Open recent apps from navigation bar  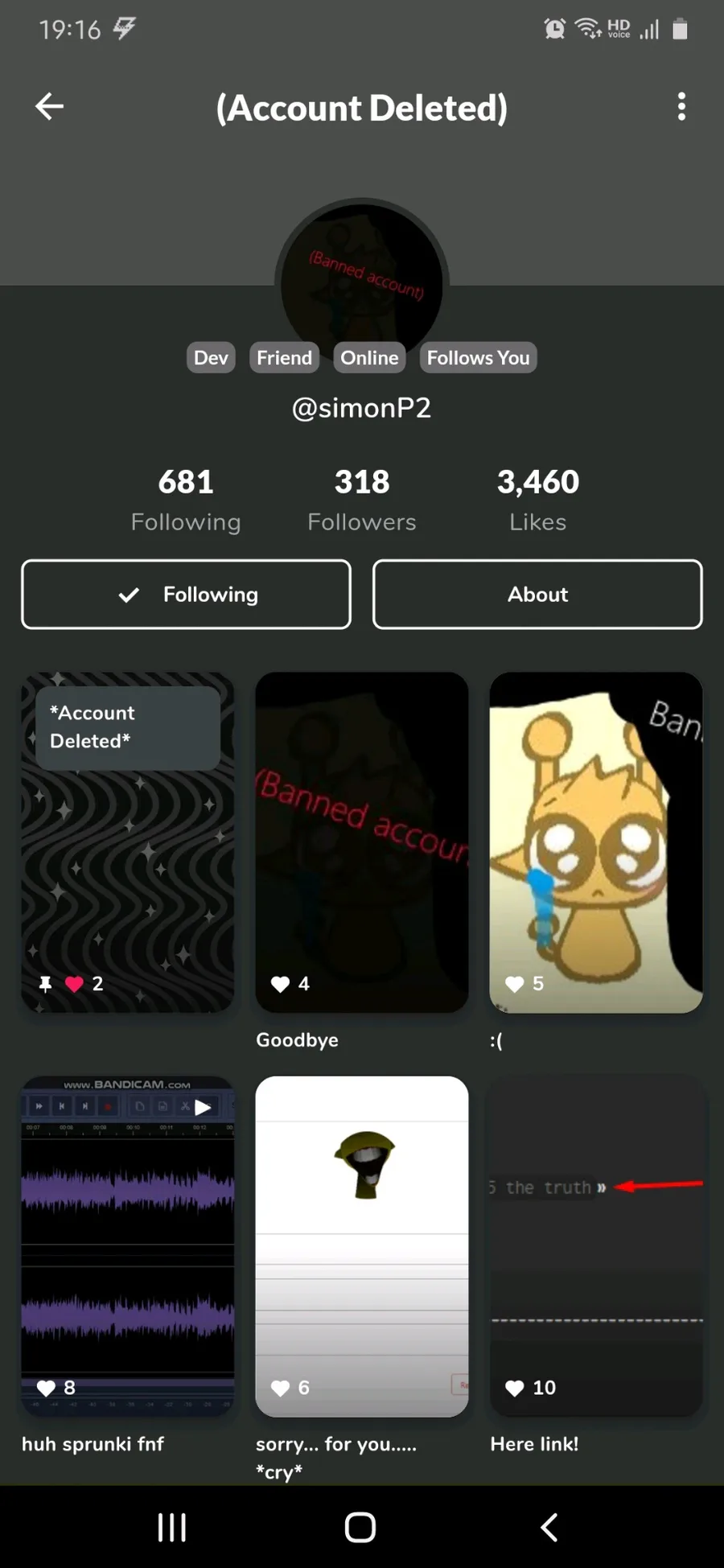click(172, 1527)
